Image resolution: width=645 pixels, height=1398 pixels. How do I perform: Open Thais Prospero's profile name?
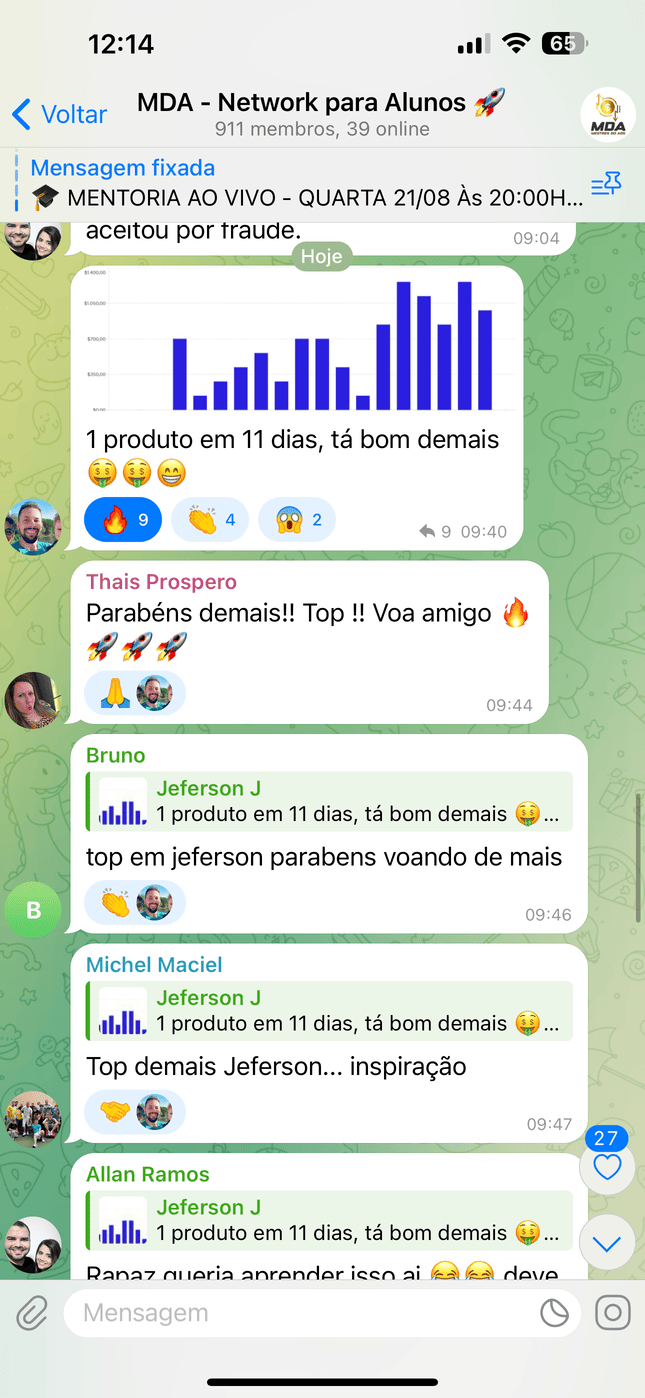161,582
